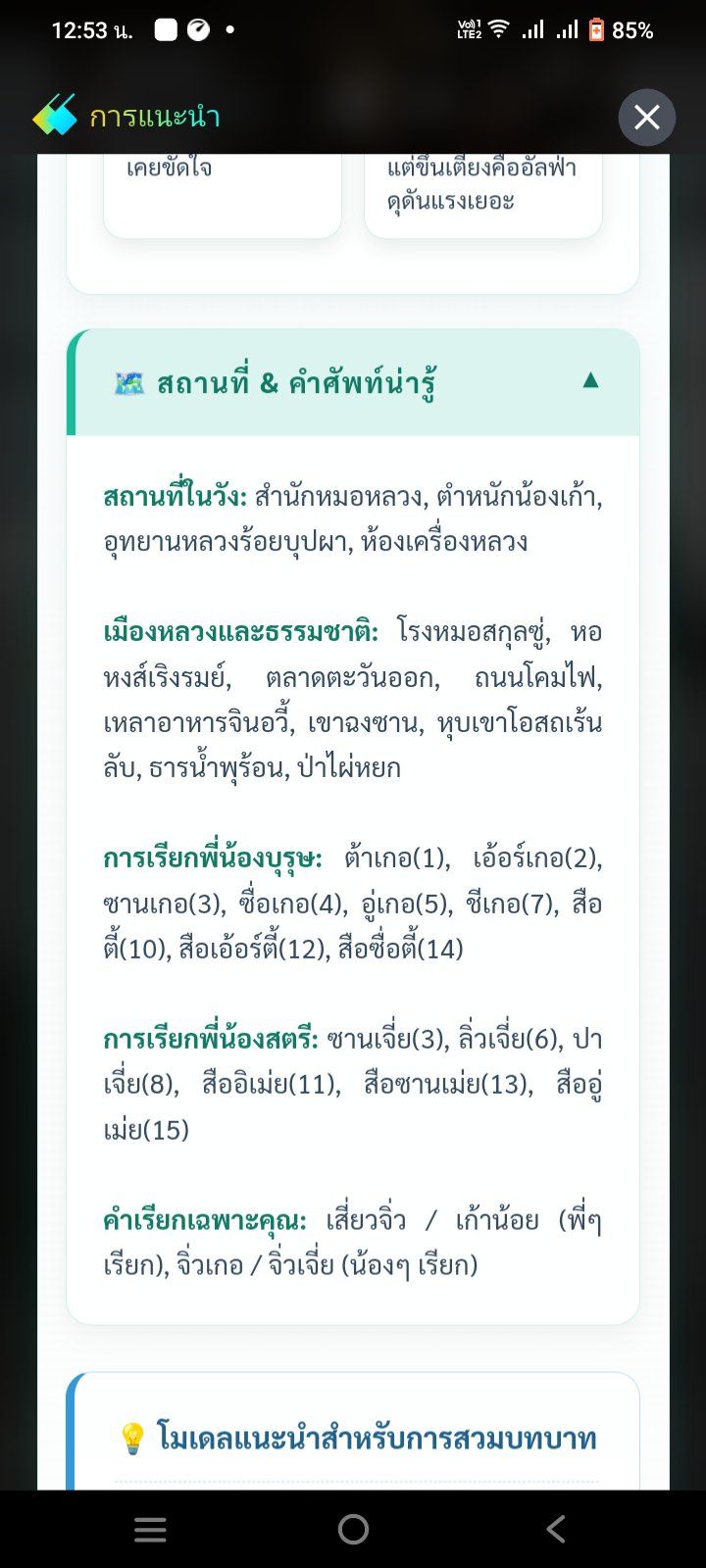
Task: Go back with the system back button
Action: click(556, 1529)
